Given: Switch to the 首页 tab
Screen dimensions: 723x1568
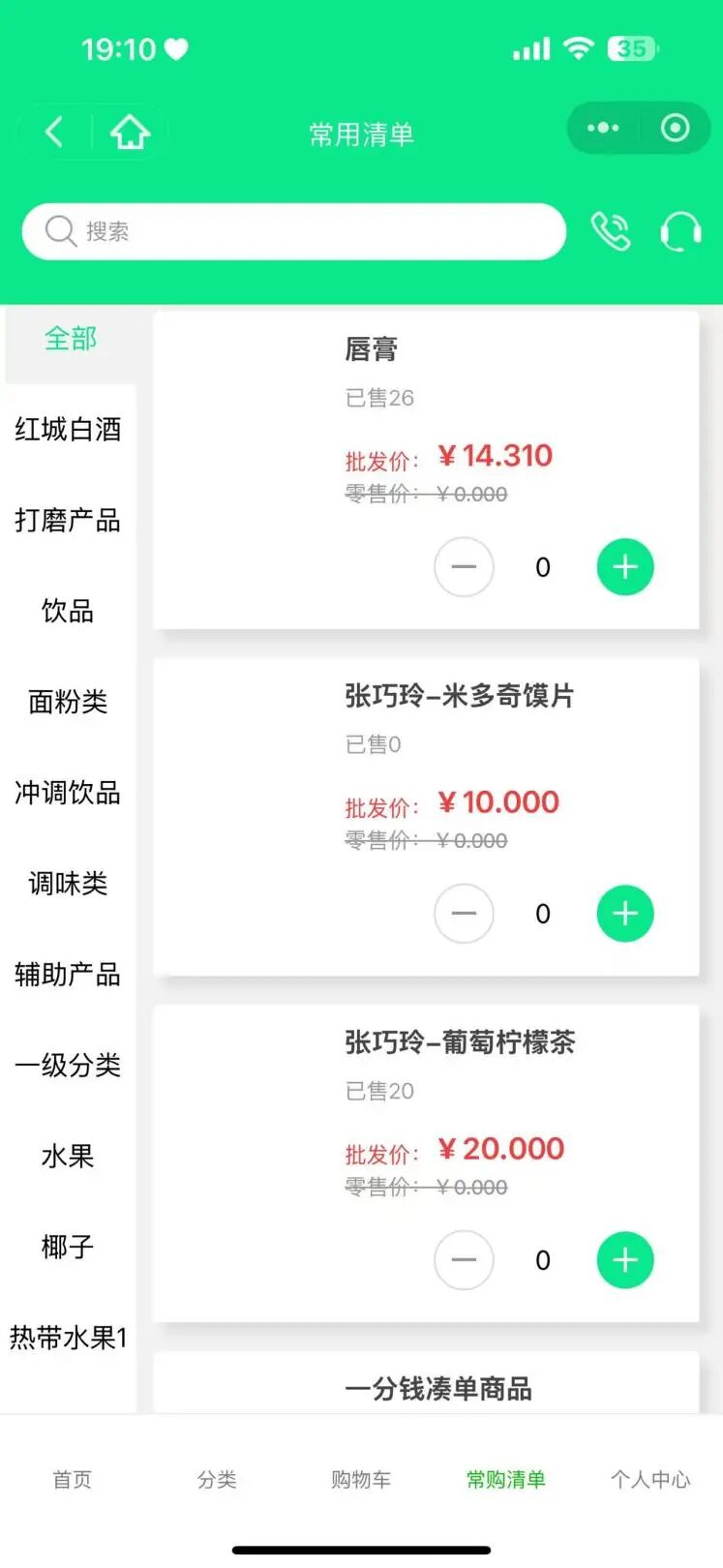Looking at the screenshot, I should coord(72,1479).
